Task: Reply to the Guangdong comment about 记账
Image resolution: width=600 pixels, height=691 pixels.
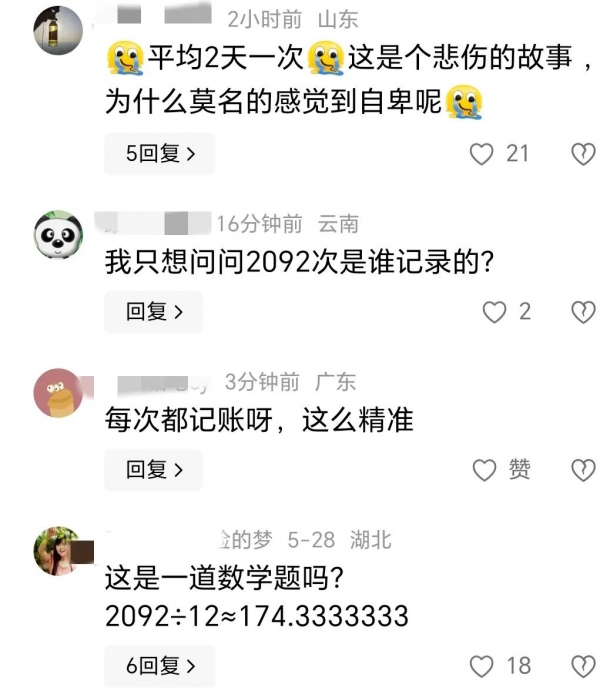Action: [x=153, y=470]
